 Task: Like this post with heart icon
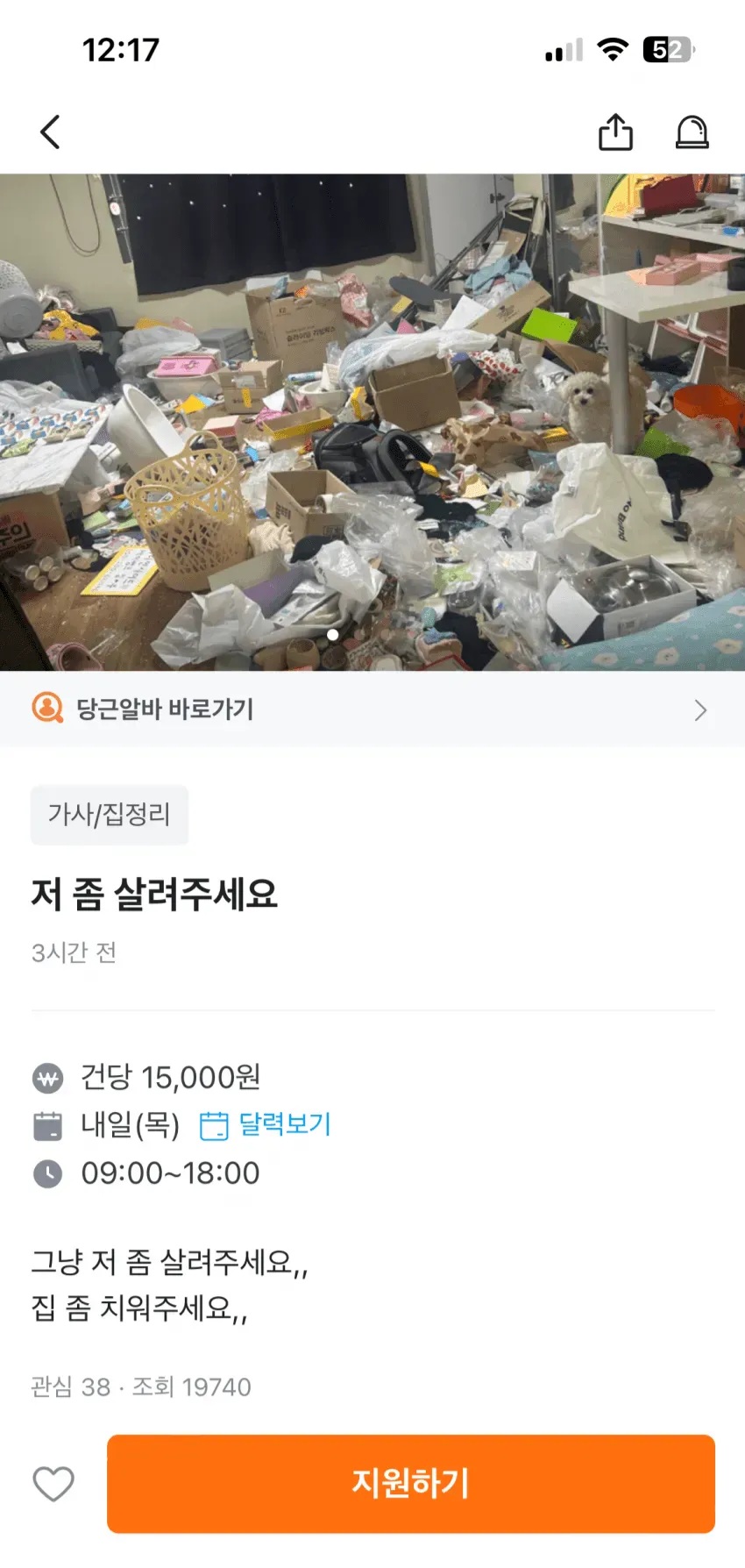click(x=53, y=1484)
